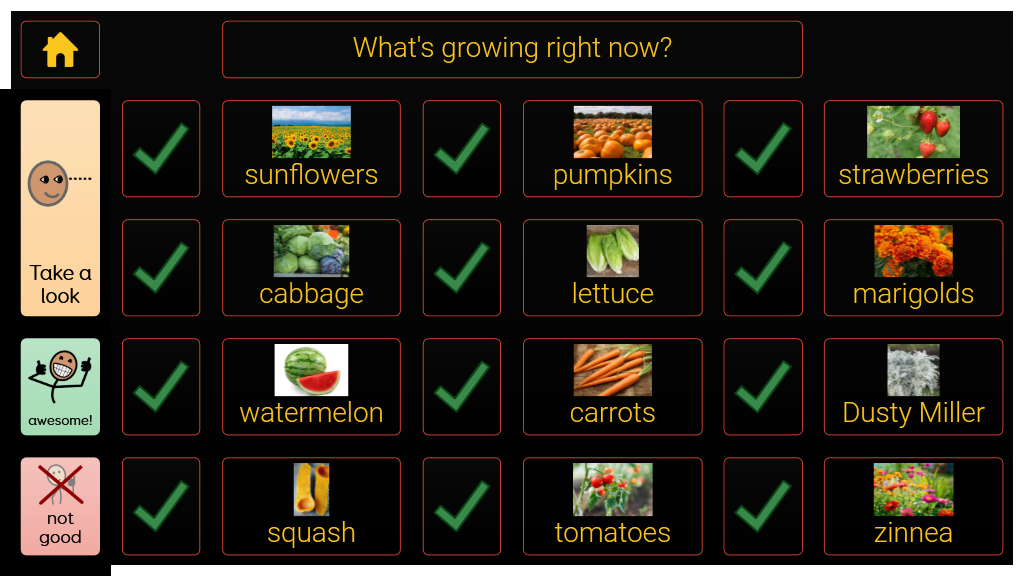This screenshot has width=1024, height=576.
Task: Tap the 'not good' button
Action: [x=60, y=506]
